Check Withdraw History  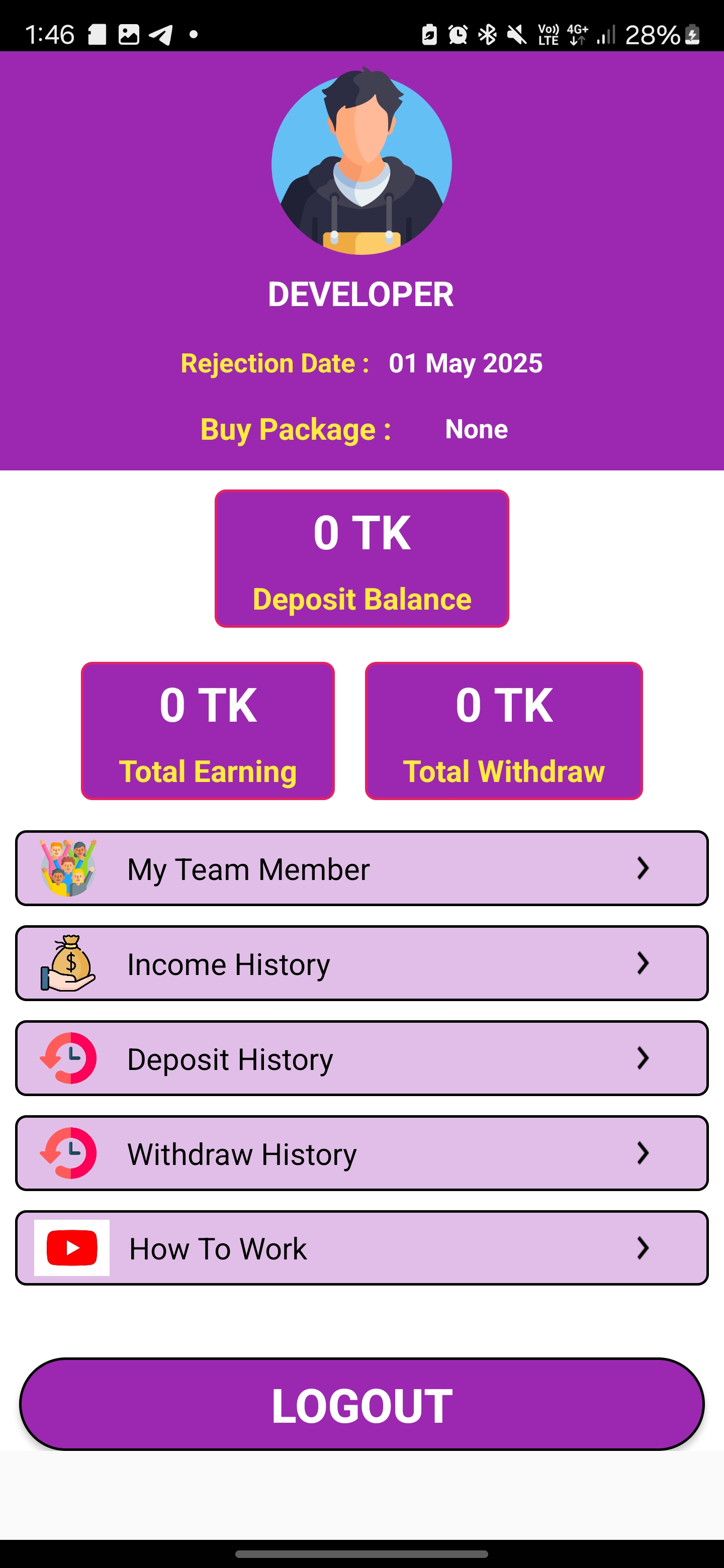coord(361,1153)
